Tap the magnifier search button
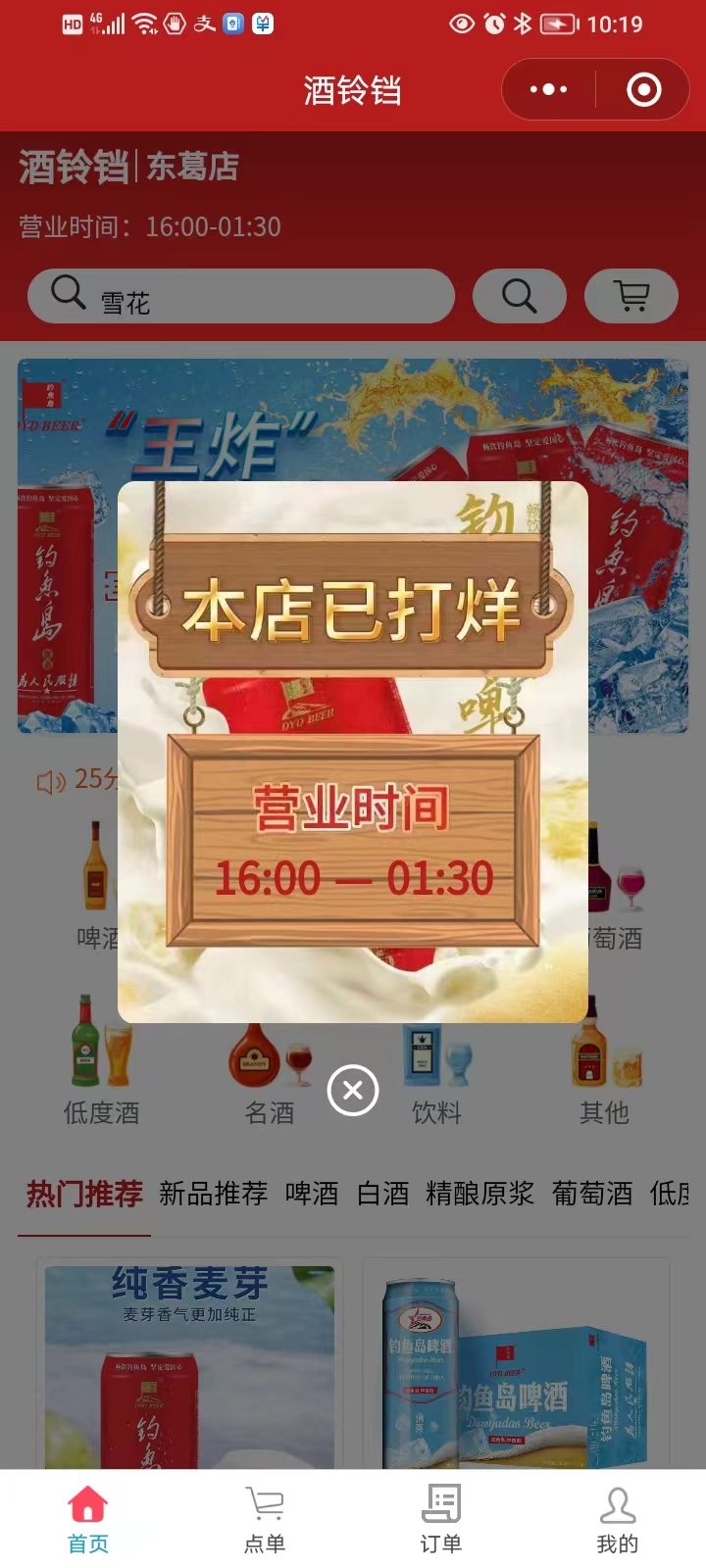This screenshot has width=706, height=1568. [x=520, y=296]
